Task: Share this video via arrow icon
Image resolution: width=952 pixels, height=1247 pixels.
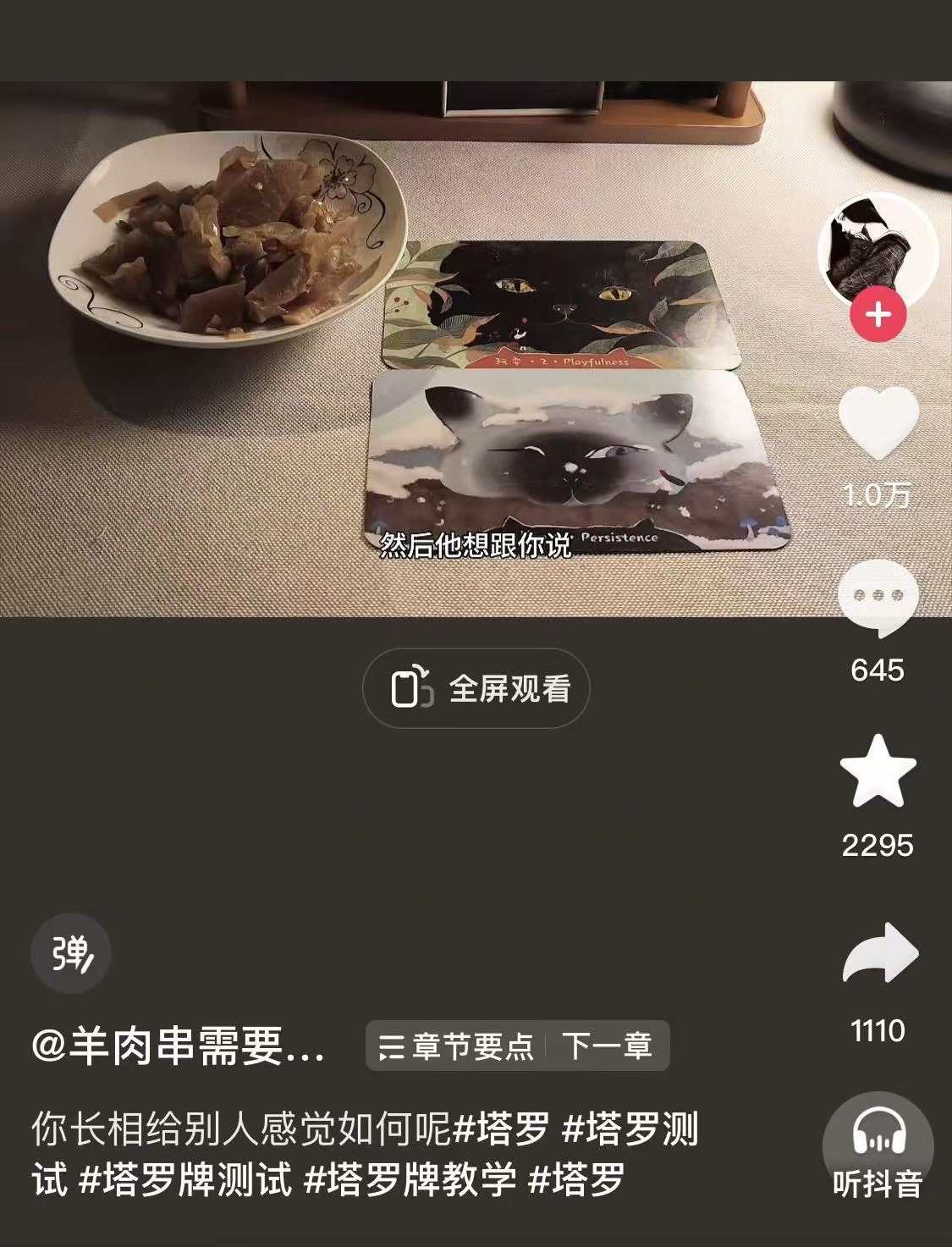Action: click(x=880, y=952)
